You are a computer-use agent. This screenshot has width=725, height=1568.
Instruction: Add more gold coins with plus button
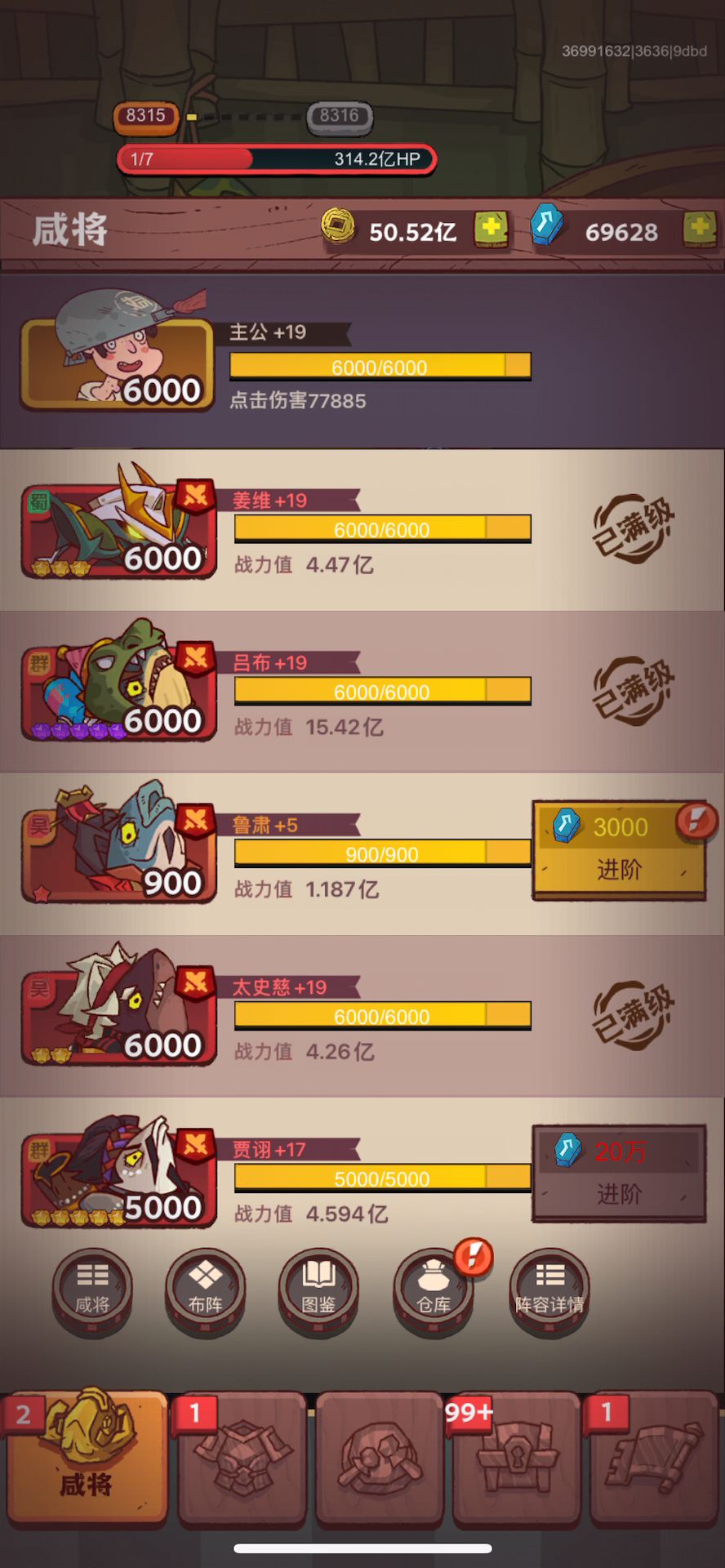click(491, 230)
